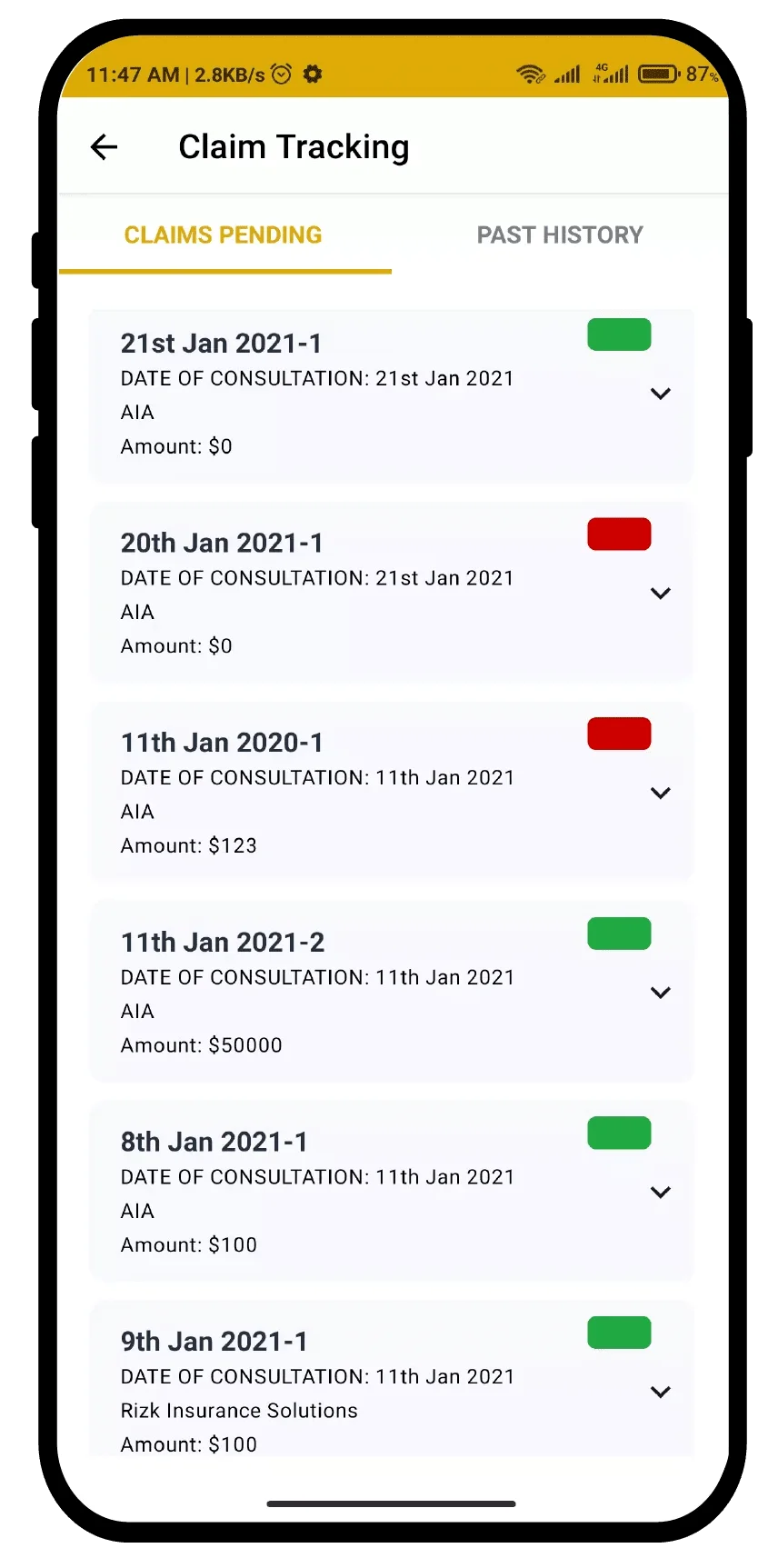Expand the 9th Jan 2021-1 claim
Screen dimensions: 778x1568
[661, 1392]
